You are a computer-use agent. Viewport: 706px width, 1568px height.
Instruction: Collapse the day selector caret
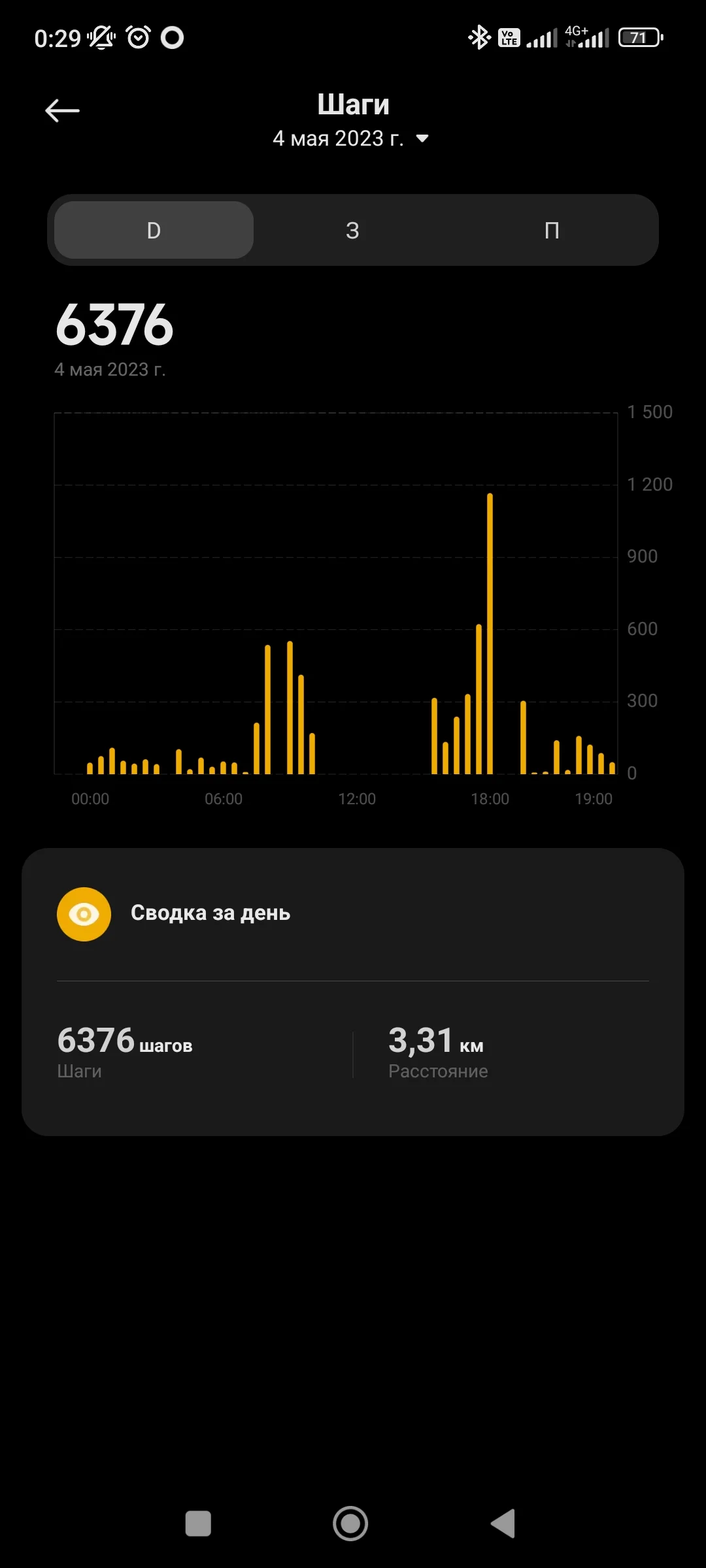pos(422,139)
